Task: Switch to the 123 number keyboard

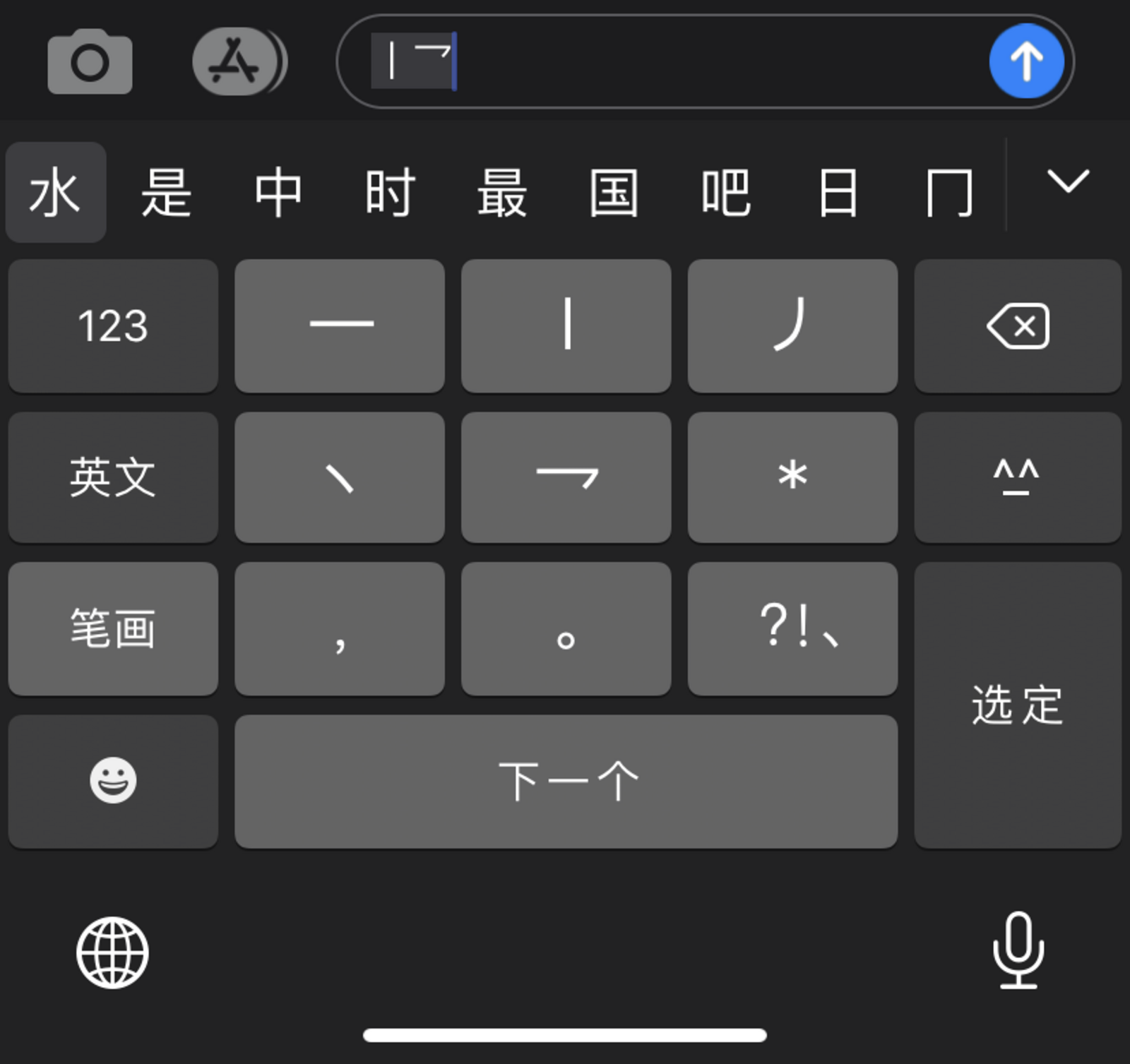Action: click(113, 326)
